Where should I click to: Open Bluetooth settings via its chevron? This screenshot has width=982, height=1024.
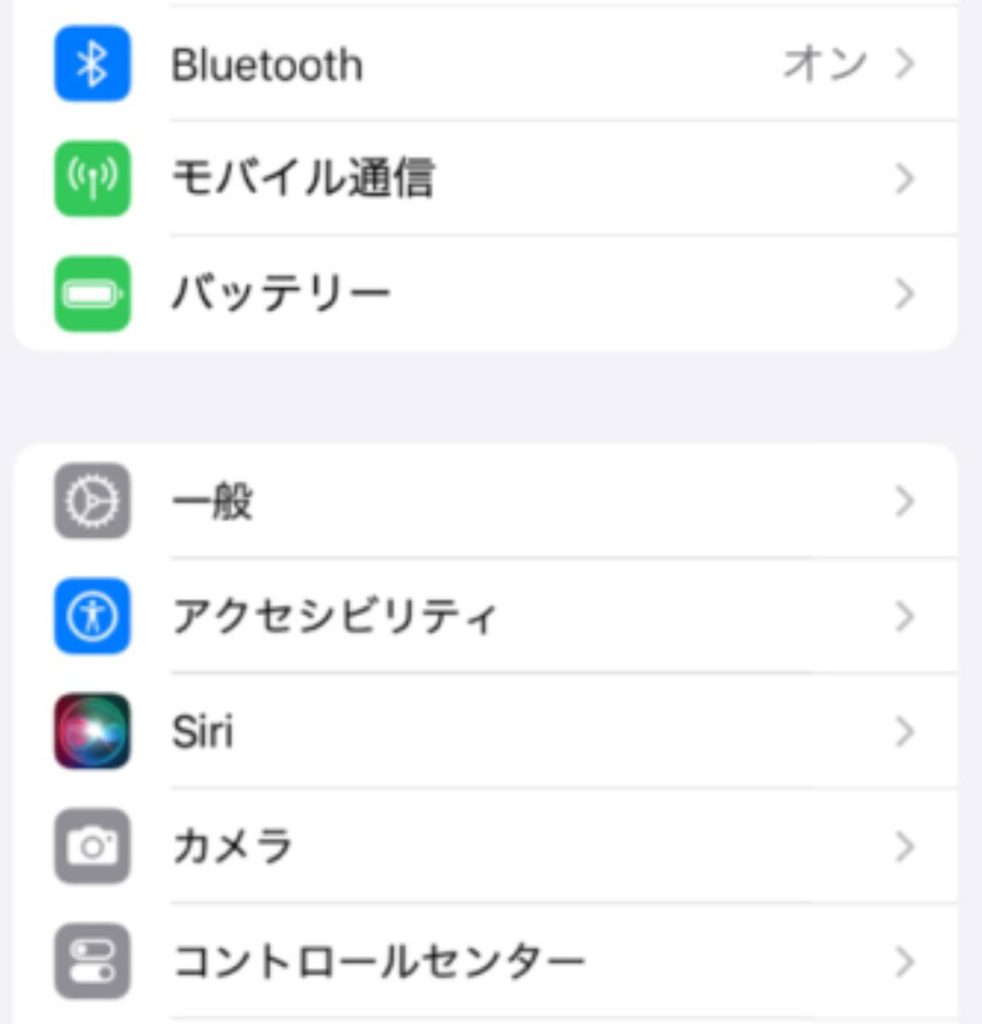907,64
